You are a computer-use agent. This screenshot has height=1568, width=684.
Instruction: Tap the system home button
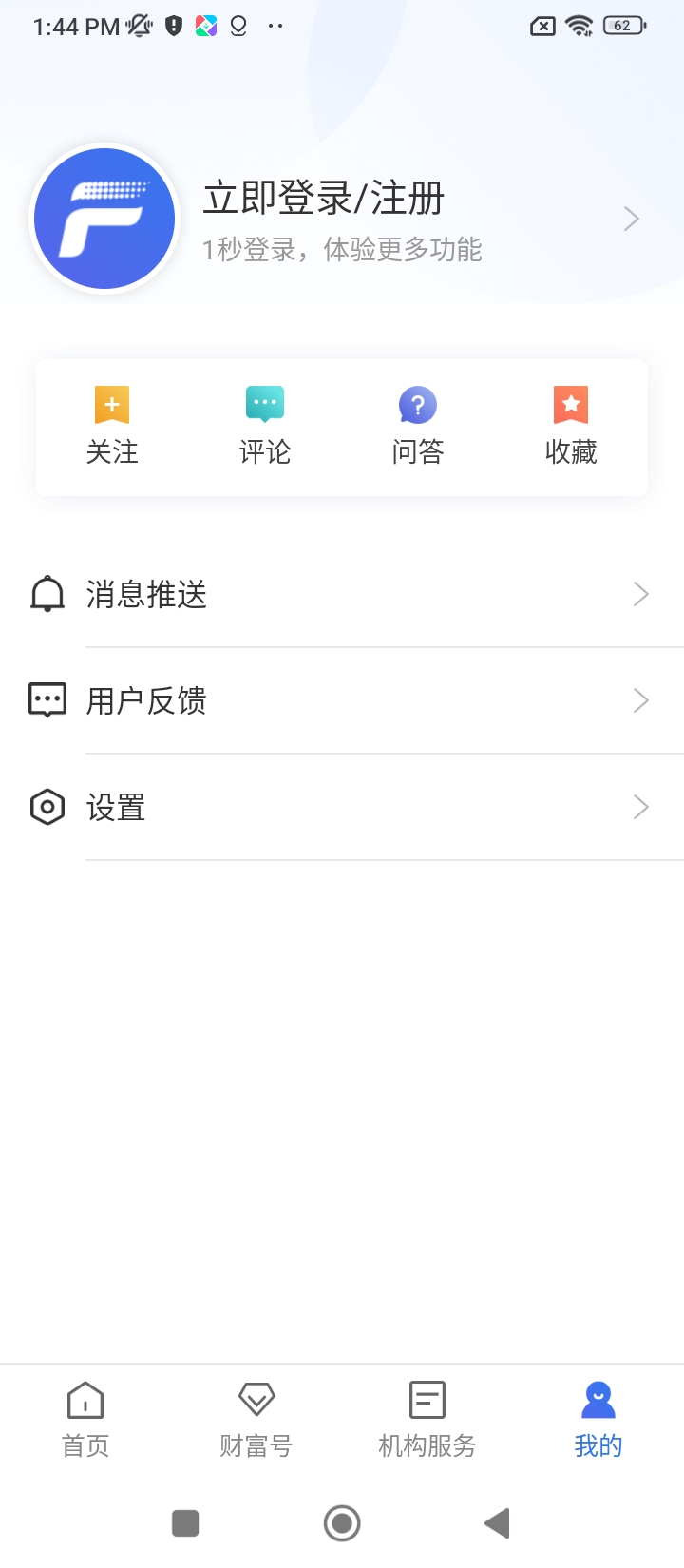click(342, 1523)
